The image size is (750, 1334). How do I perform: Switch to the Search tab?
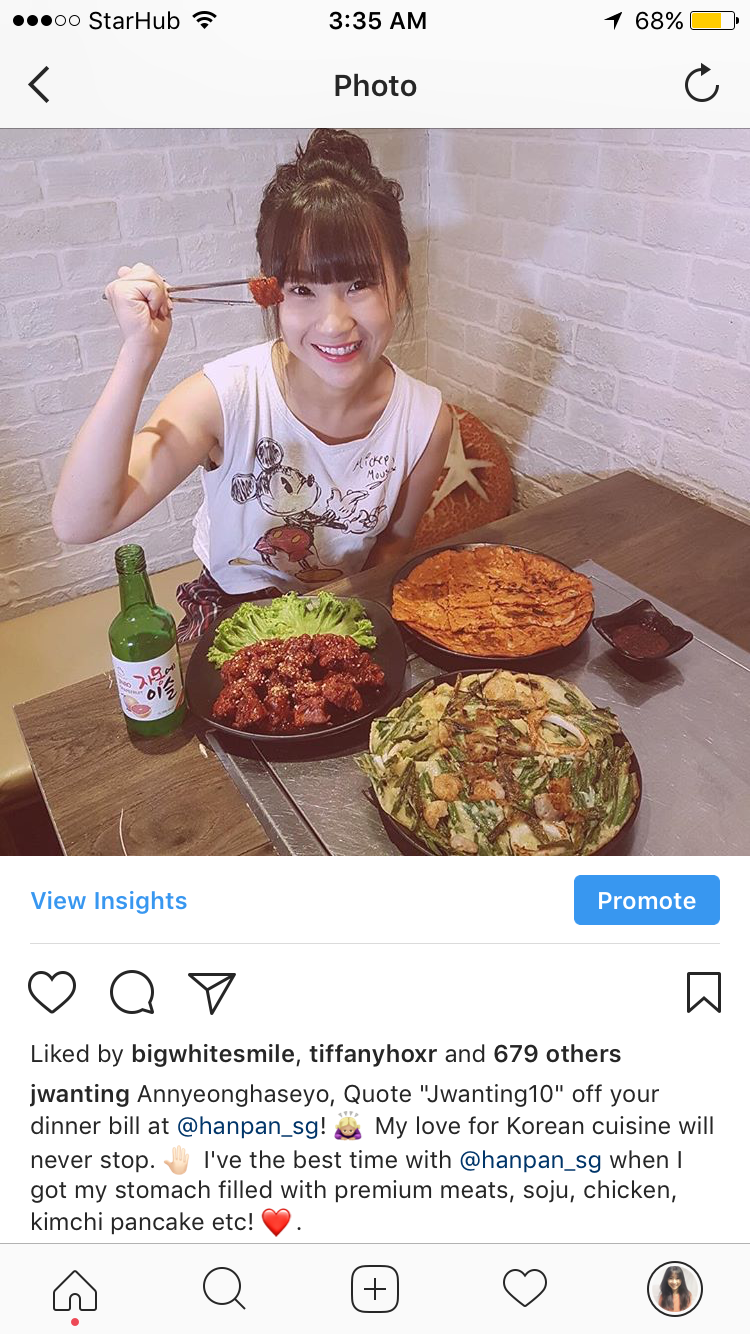click(x=224, y=1288)
